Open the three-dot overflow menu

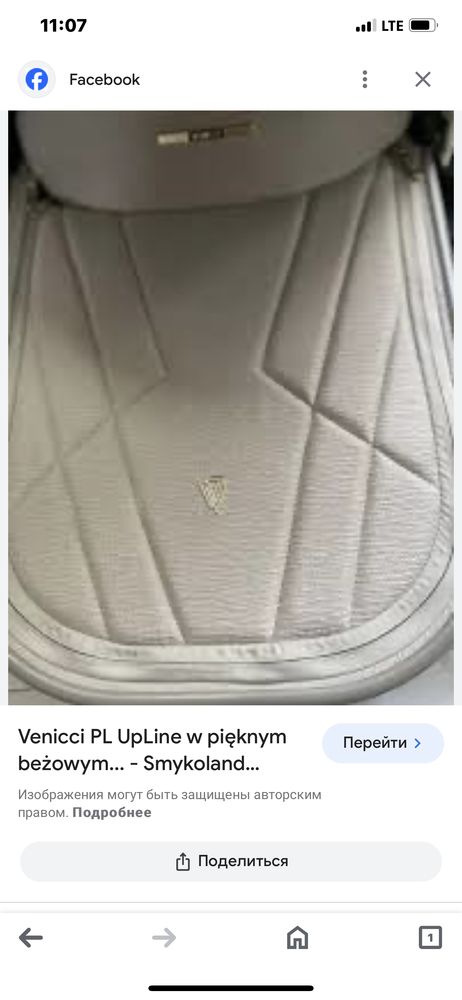tap(364, 80)
